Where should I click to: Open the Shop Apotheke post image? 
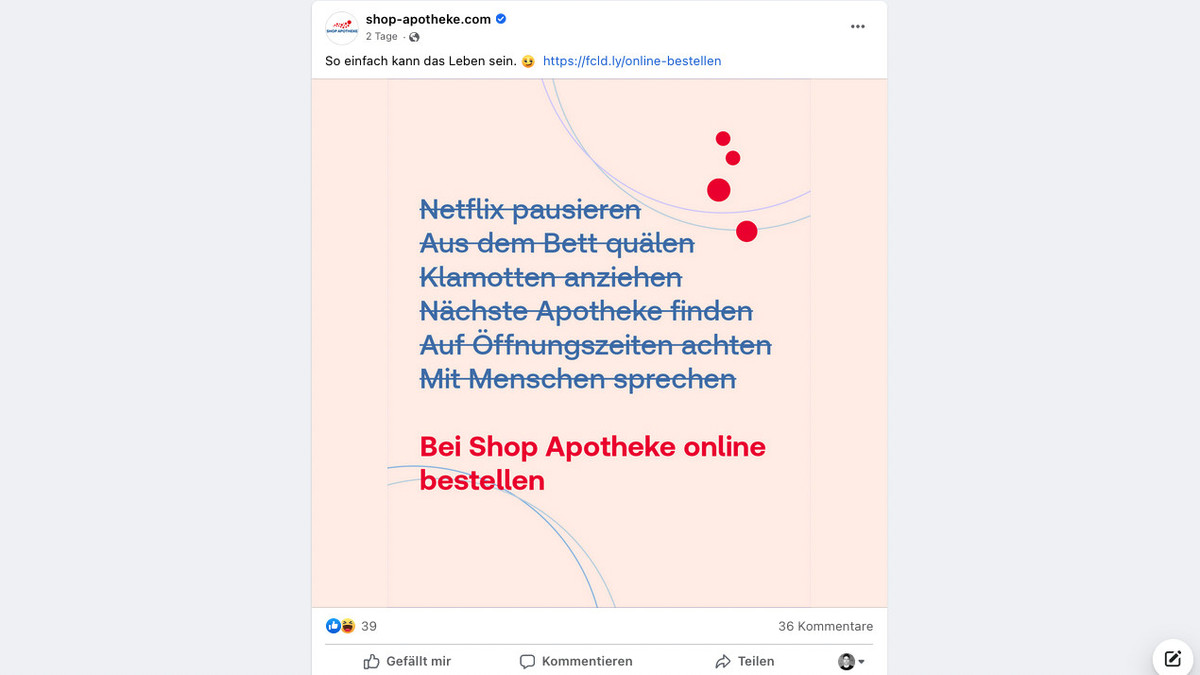(x=598, y=343)
